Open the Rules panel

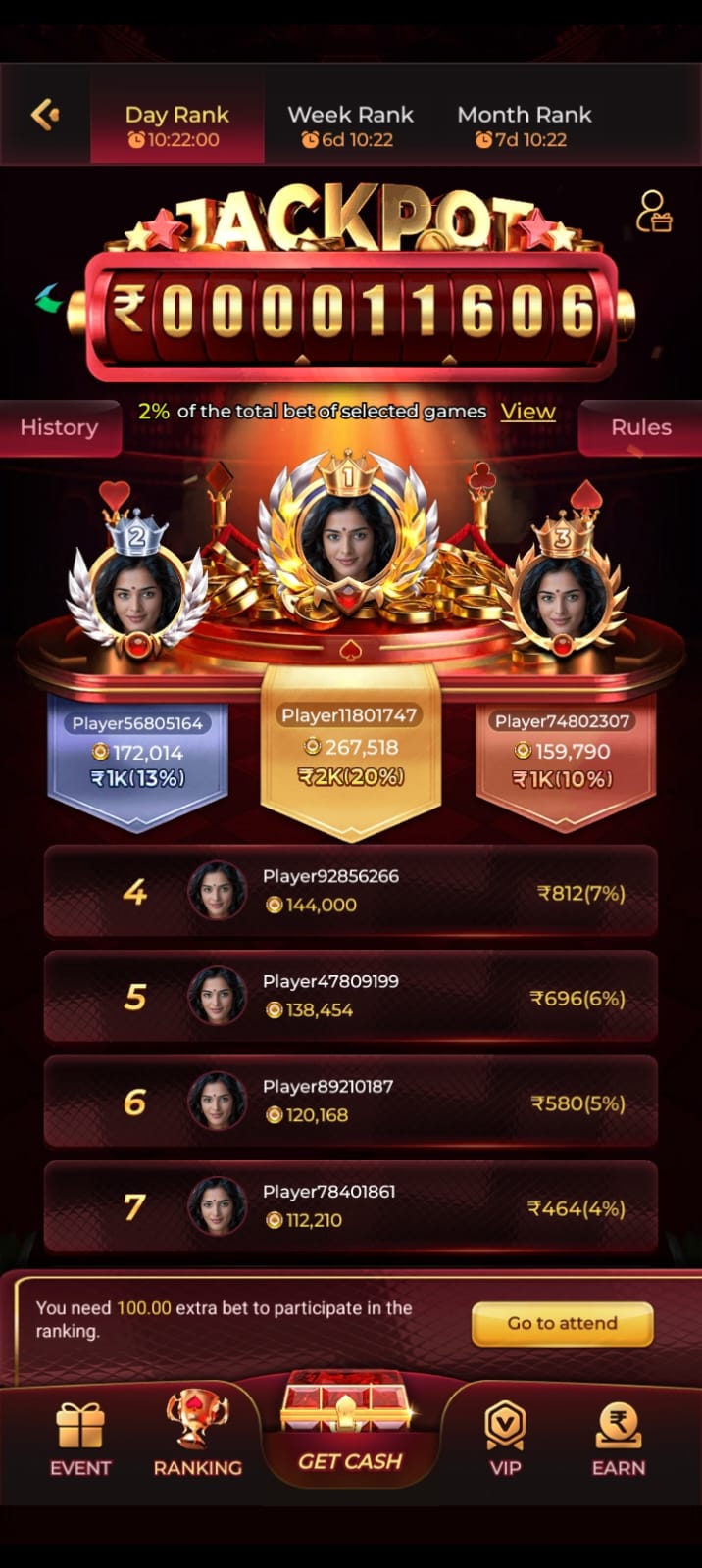(641, 427)
